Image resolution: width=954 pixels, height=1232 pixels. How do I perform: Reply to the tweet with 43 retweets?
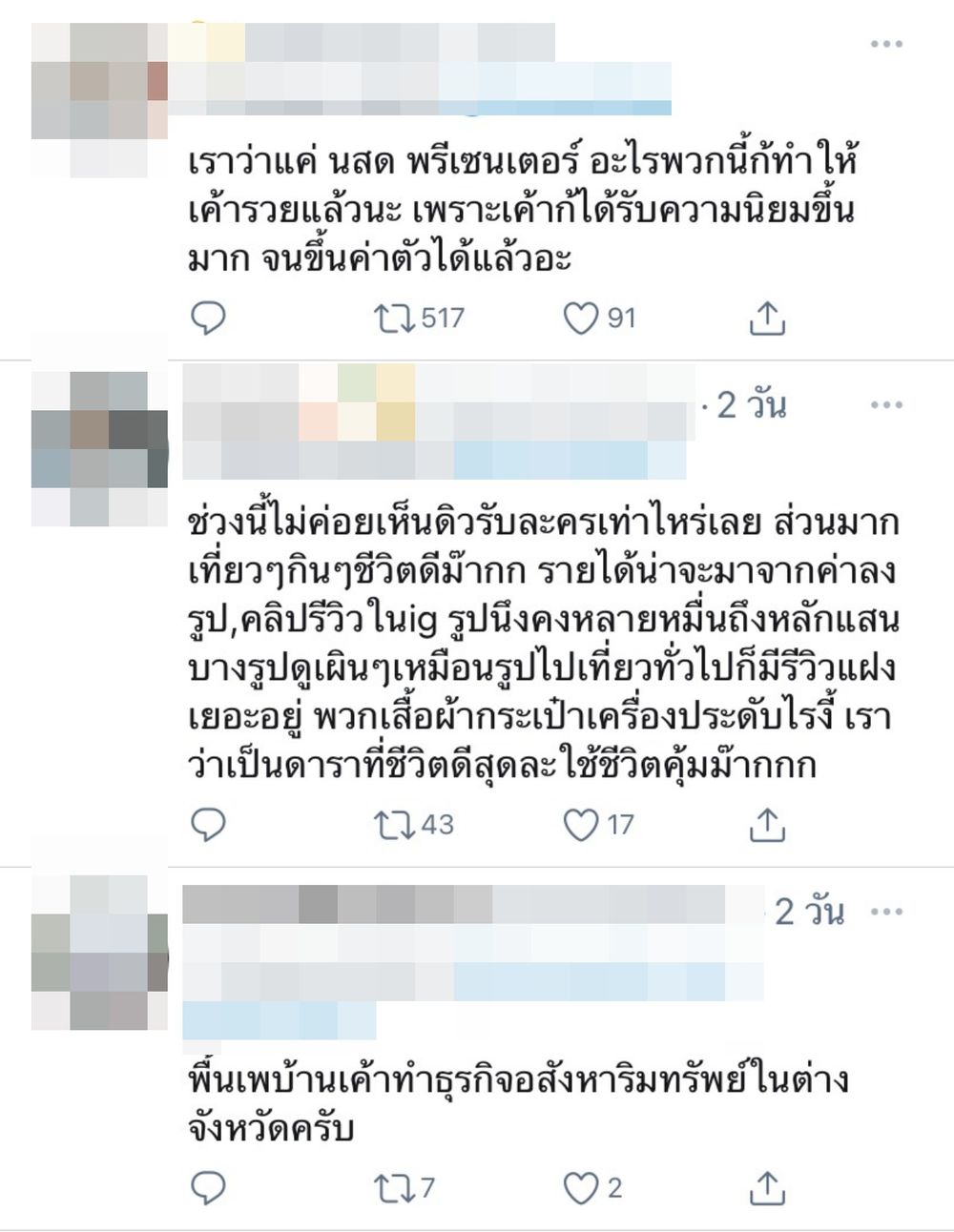click(208, 824)
